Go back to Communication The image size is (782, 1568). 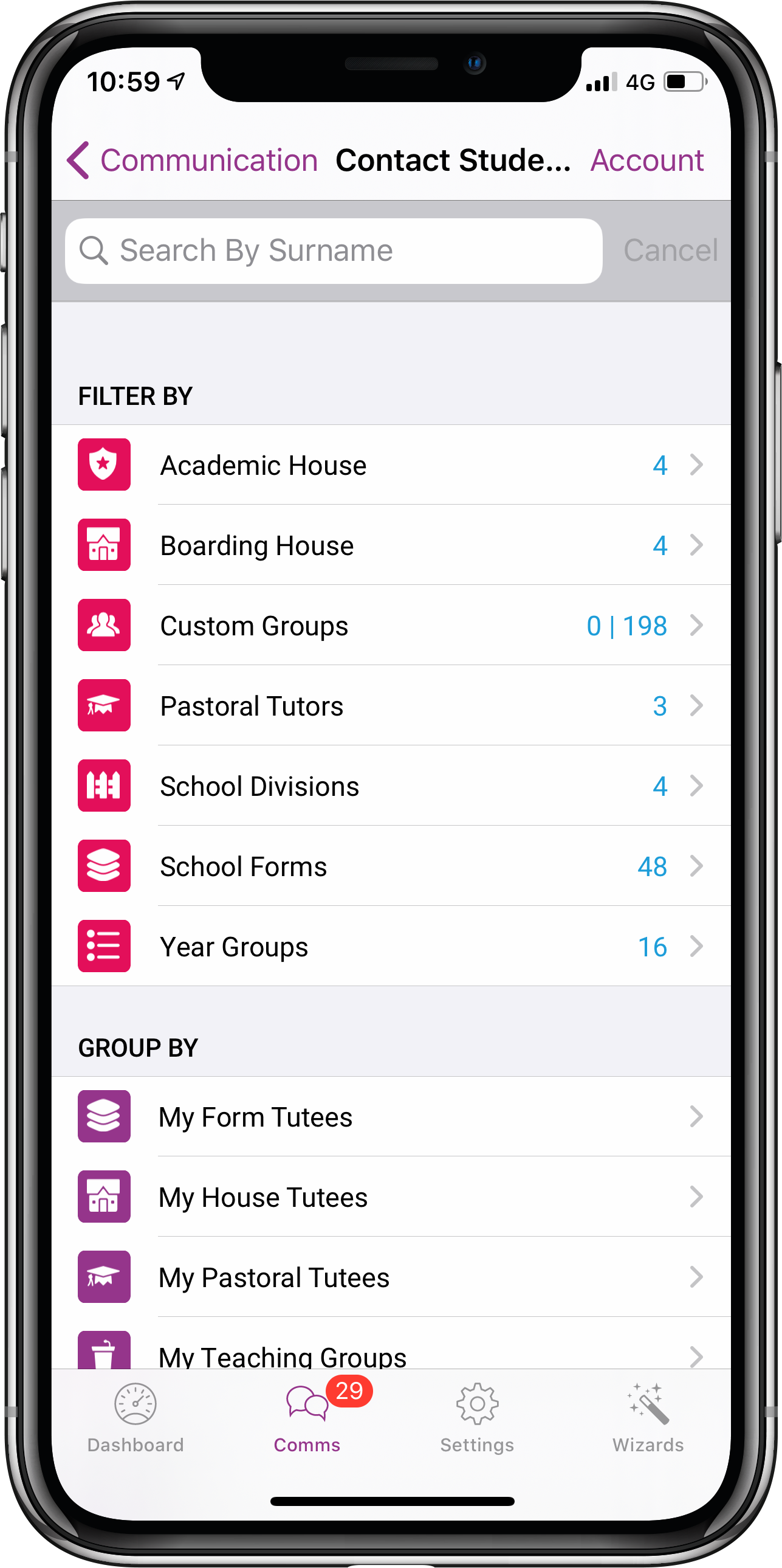[192, 161]
